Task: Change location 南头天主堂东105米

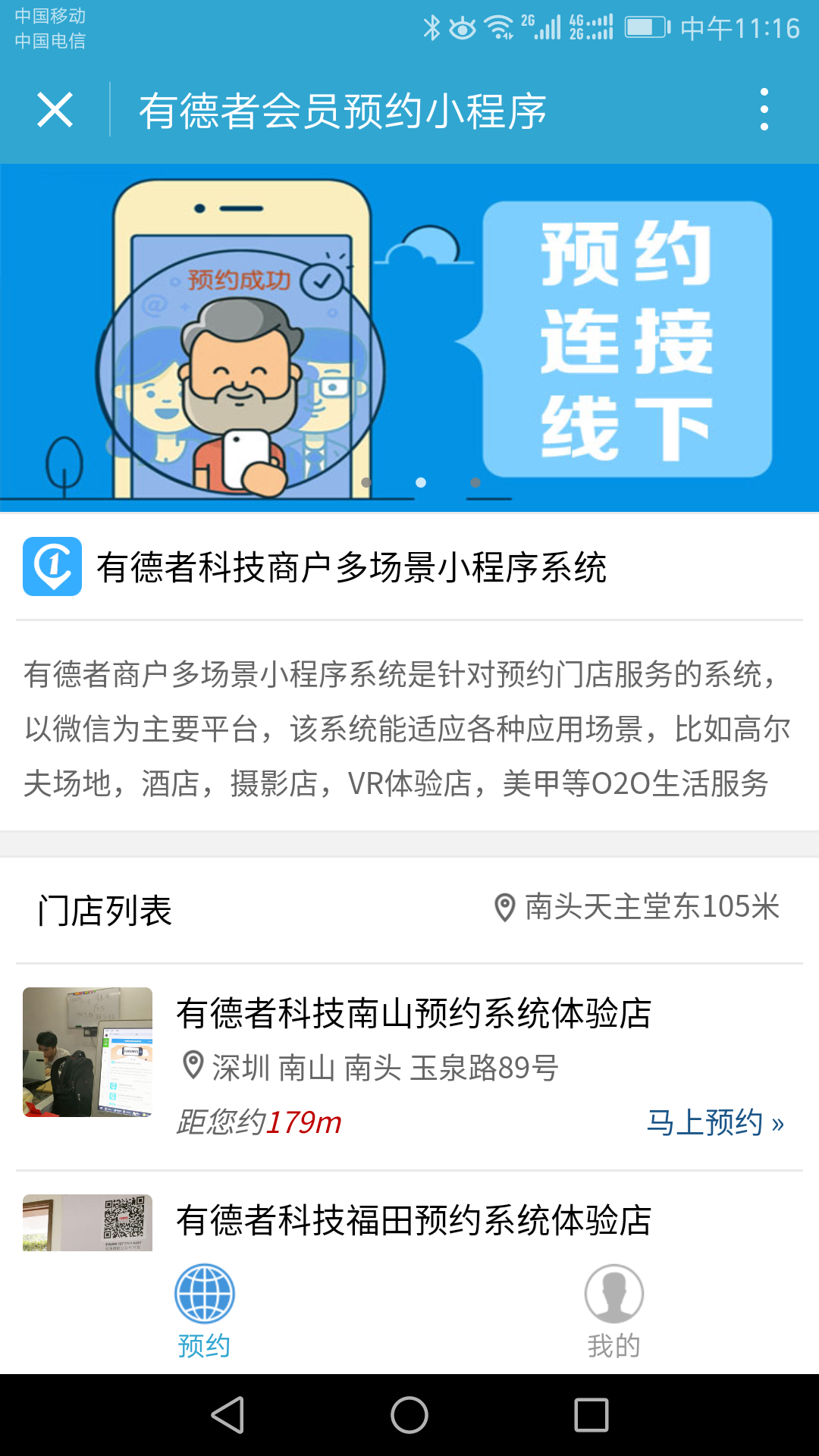Action: click(637, 908)
